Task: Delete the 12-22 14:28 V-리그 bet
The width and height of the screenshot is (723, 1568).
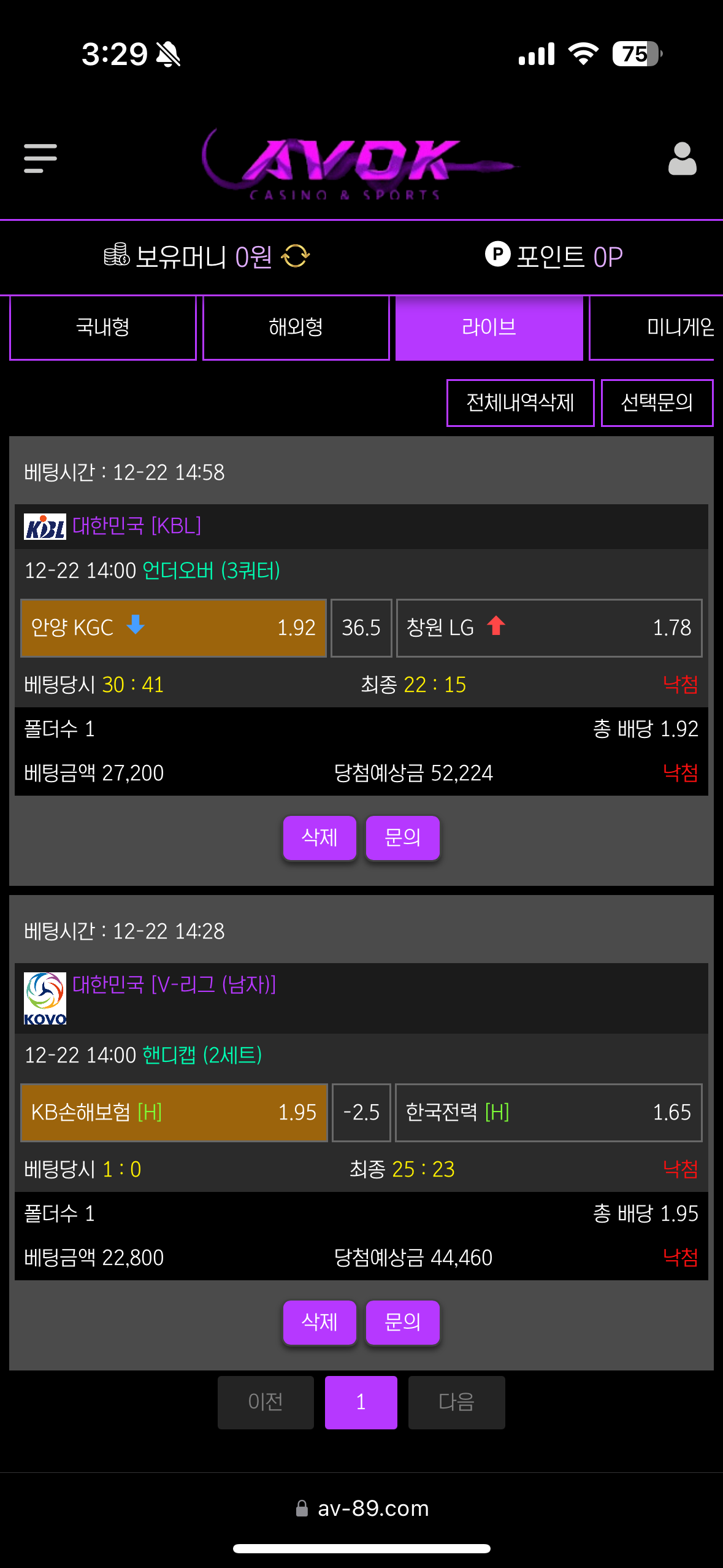Action: pos(319,1322)
